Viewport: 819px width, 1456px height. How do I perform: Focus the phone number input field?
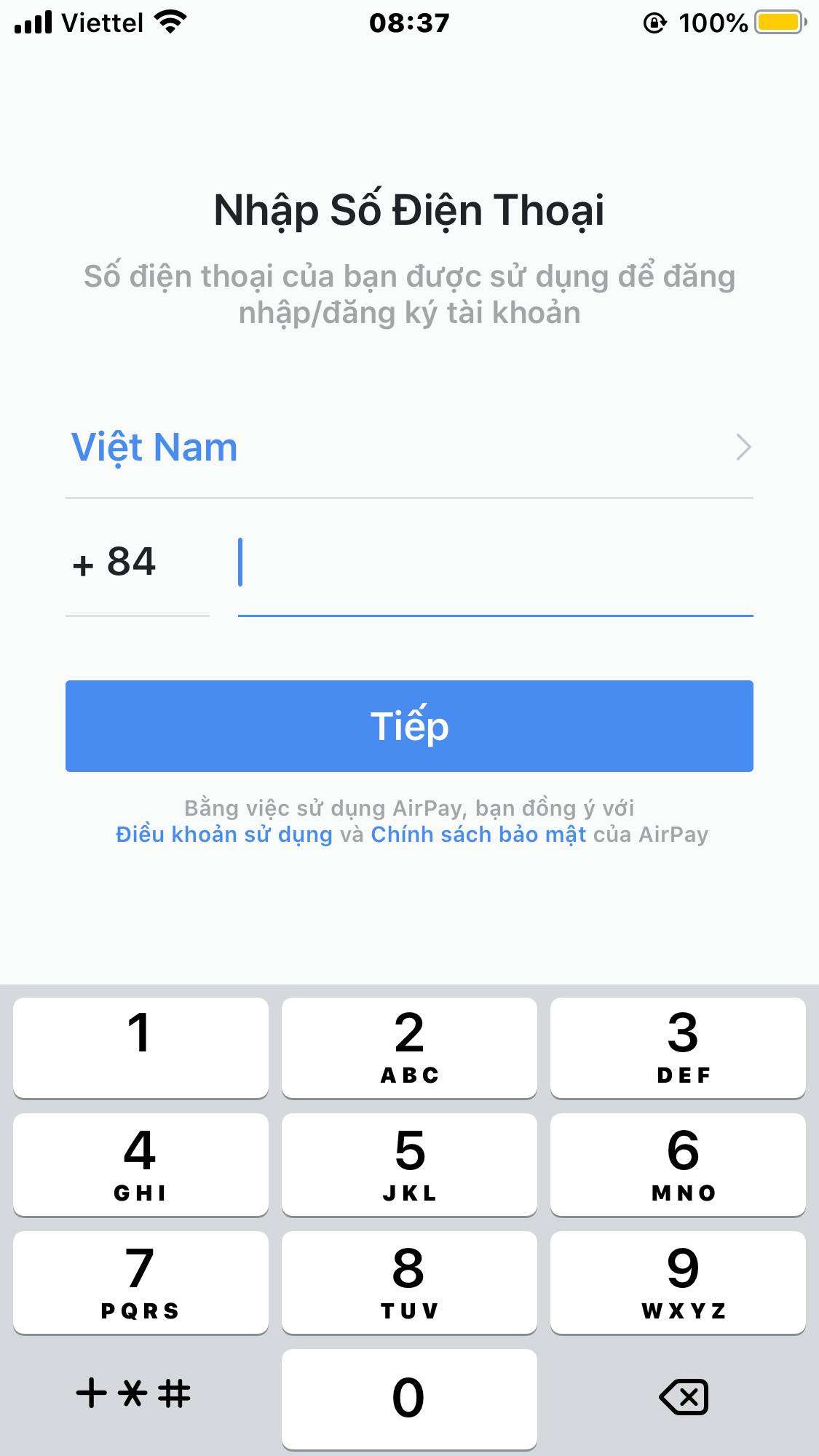[495, 564]
